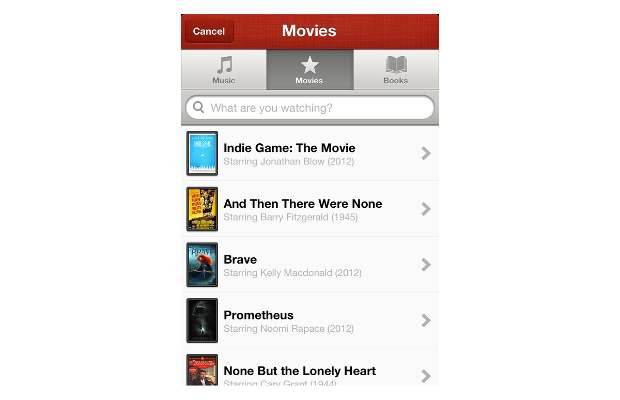
Task: Select the Movies tab
Action: [309, 70]
